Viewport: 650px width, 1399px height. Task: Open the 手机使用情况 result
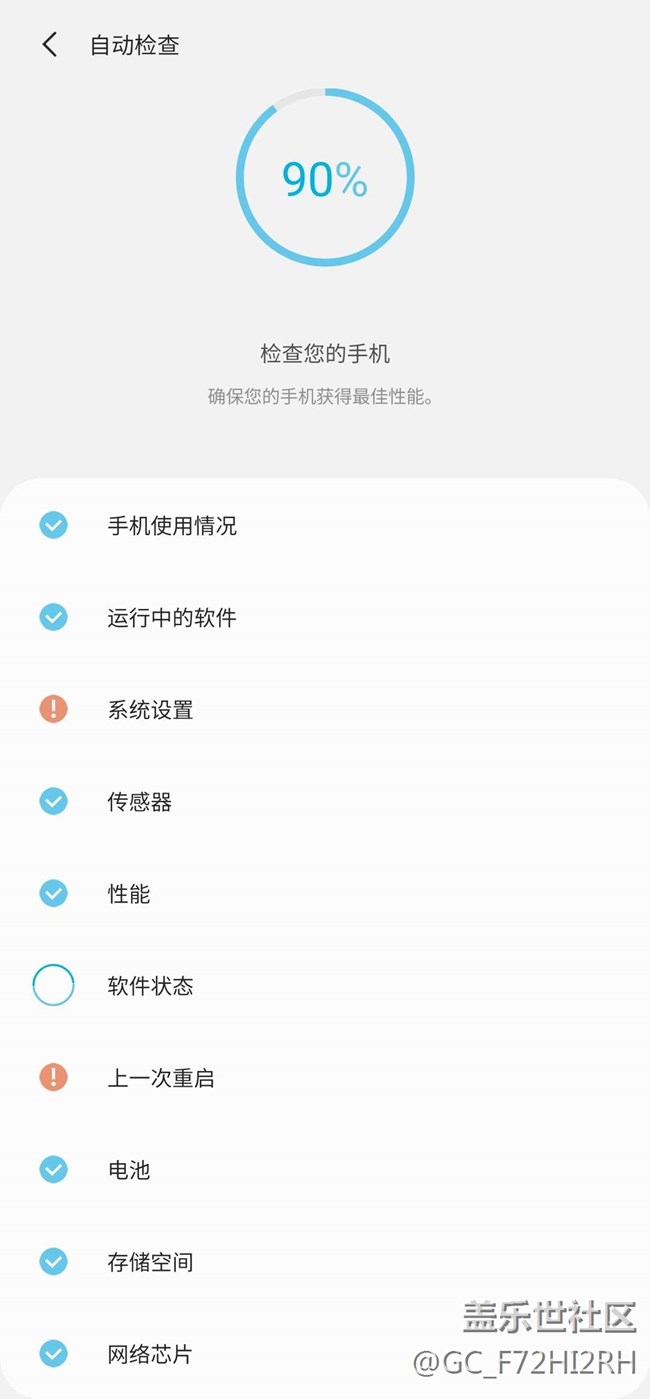[x=325, y=526]
